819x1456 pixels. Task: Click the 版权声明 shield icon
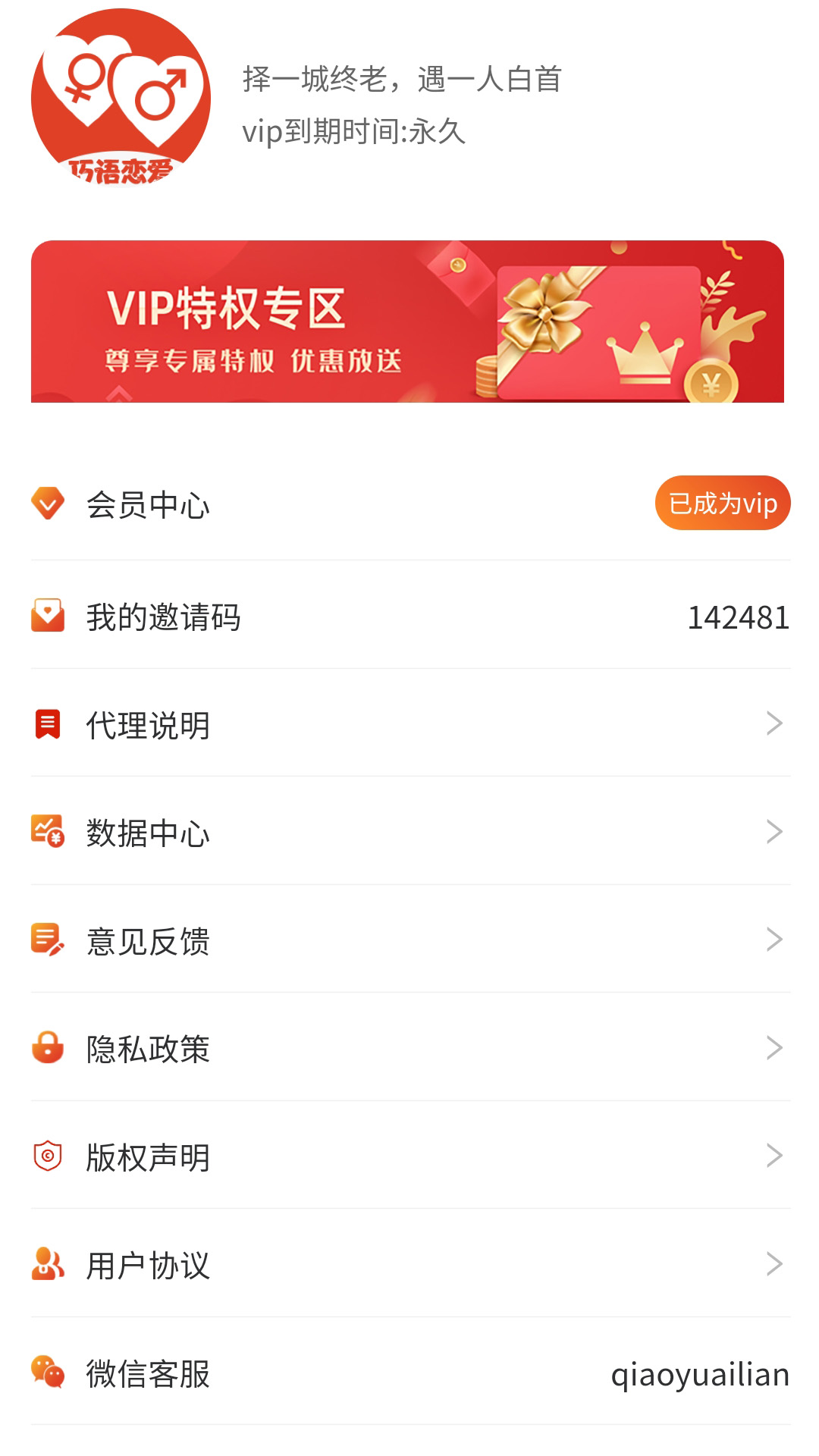(x=48, y=1156)
